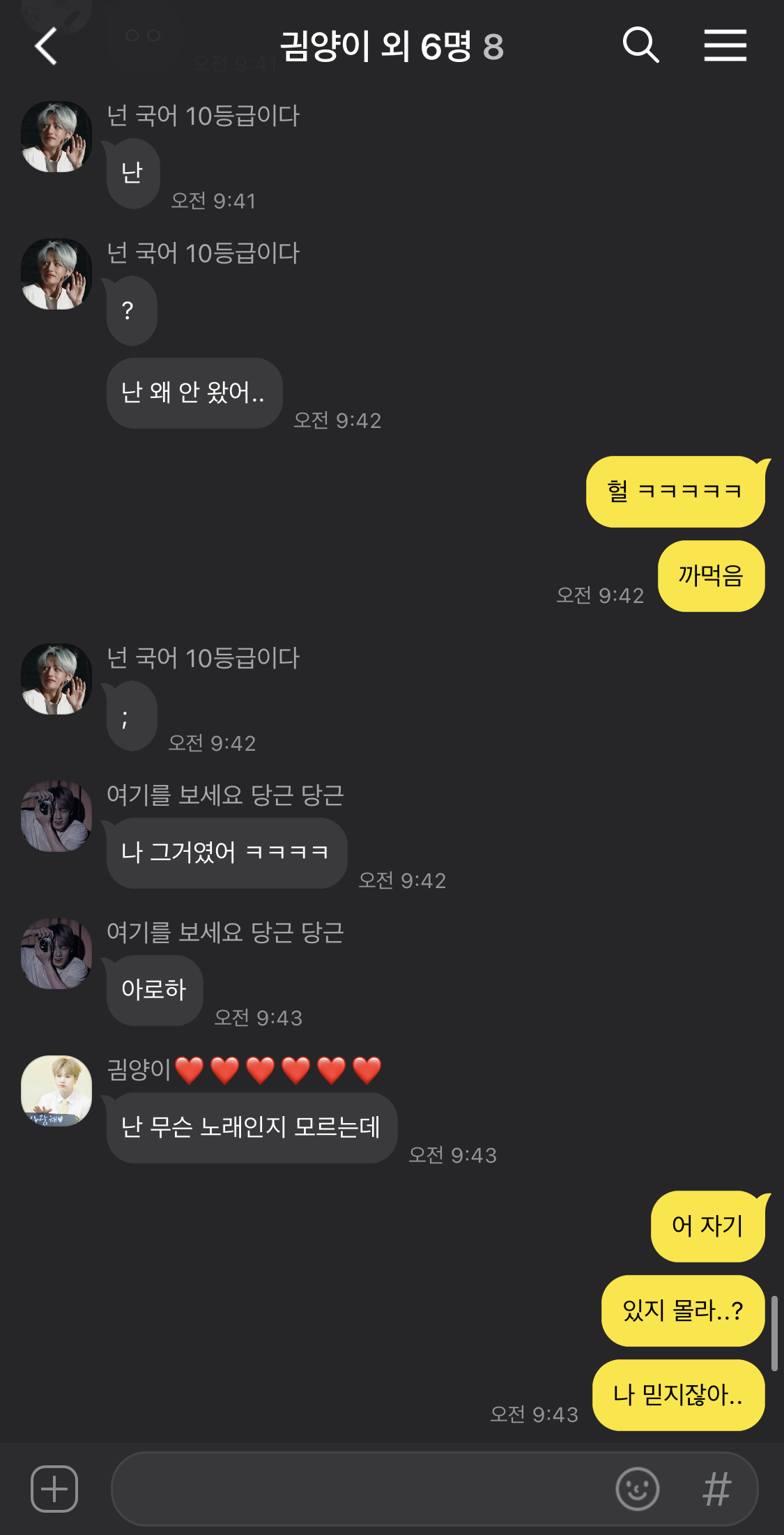Go back from the group chat
Screen dimensions: 784x1535
[46, 47]
